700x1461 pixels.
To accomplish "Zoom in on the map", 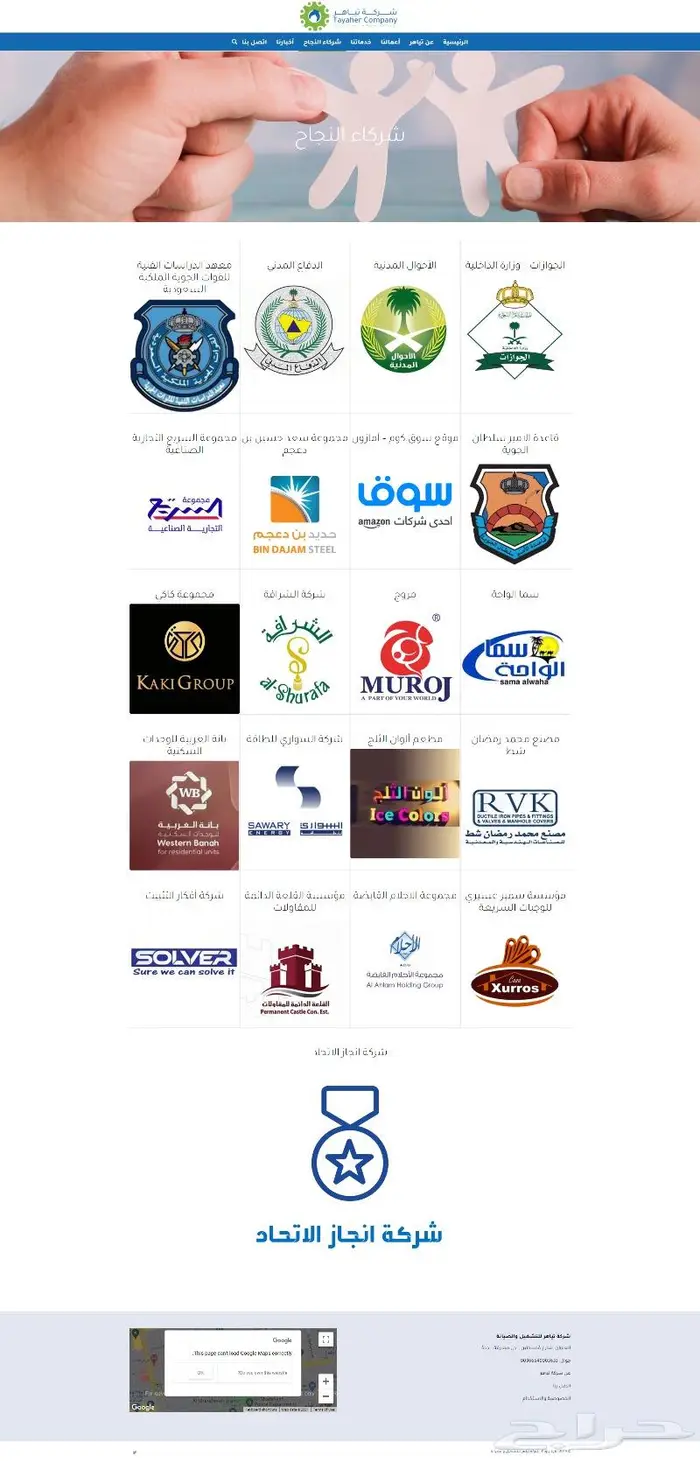I will coord(326,1381).
